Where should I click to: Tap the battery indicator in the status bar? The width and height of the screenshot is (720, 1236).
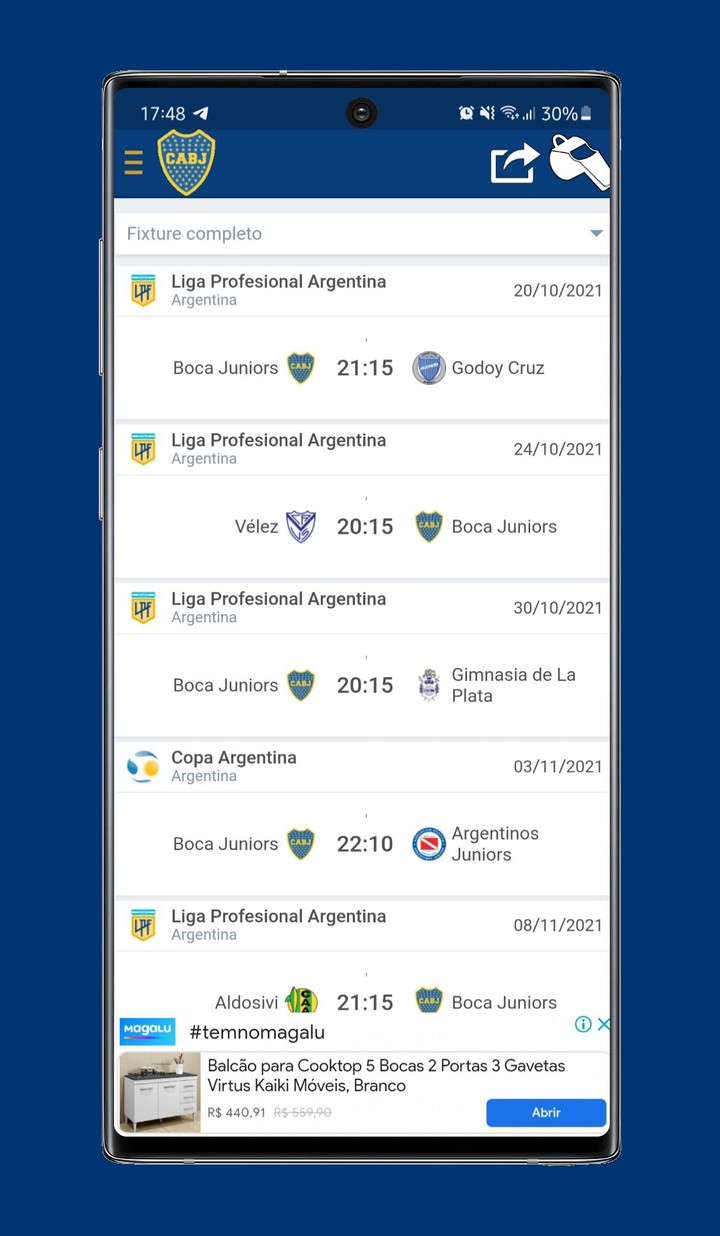point(585,113)
